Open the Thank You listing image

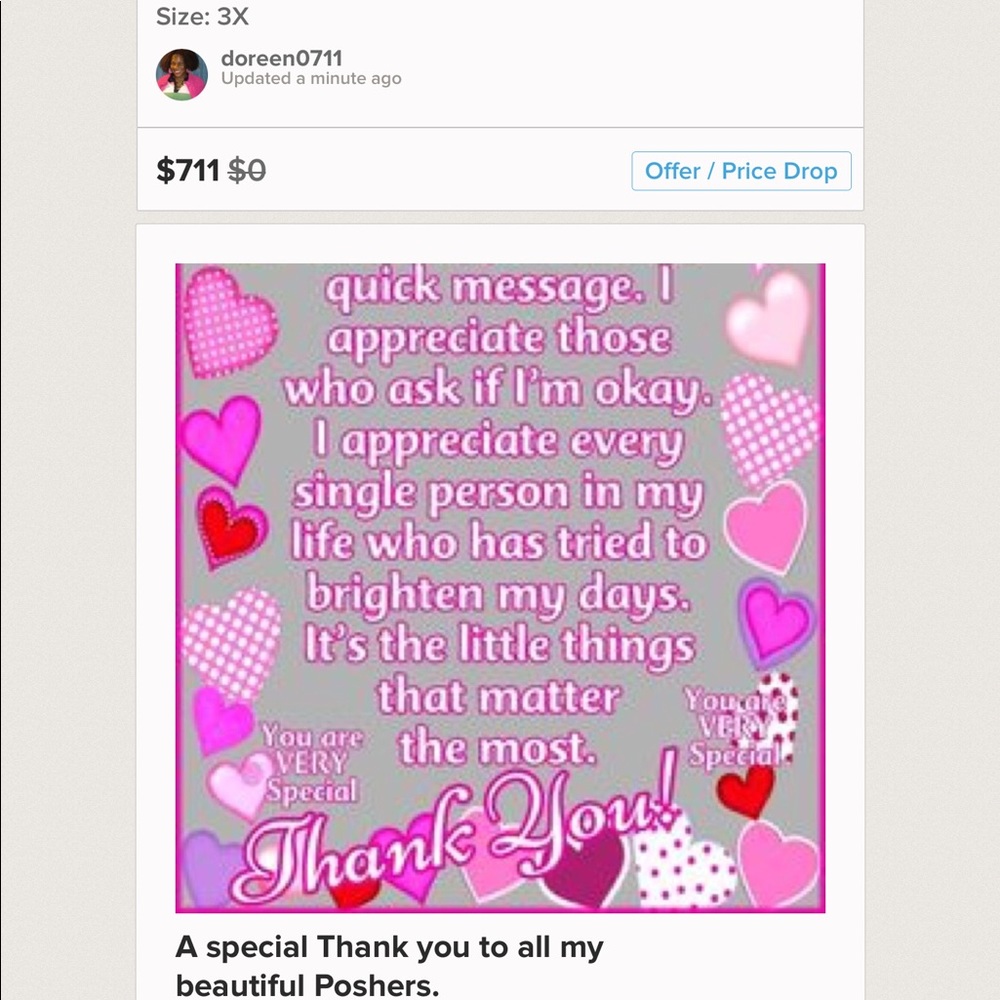[500, 587]
